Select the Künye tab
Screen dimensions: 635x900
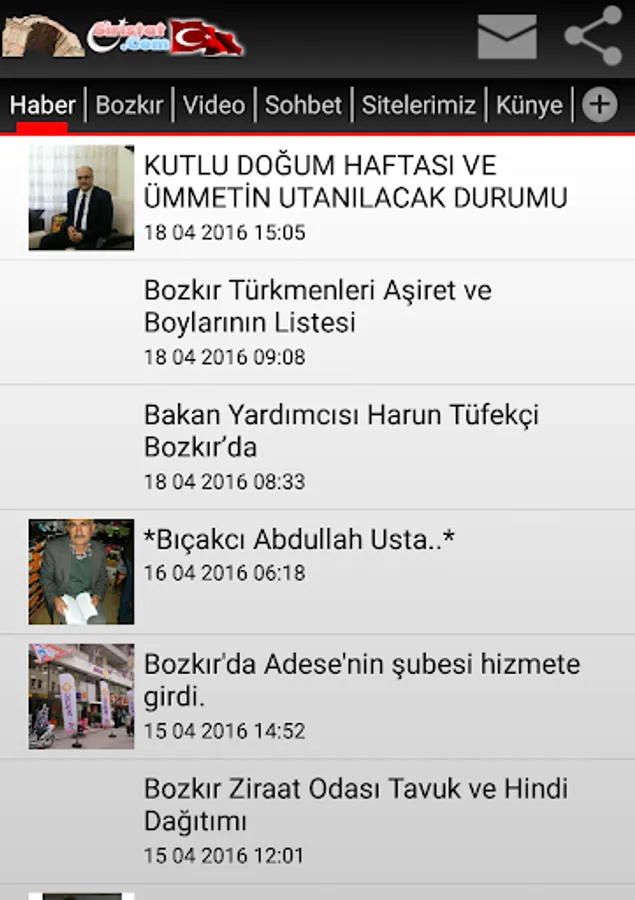[529, 105]
